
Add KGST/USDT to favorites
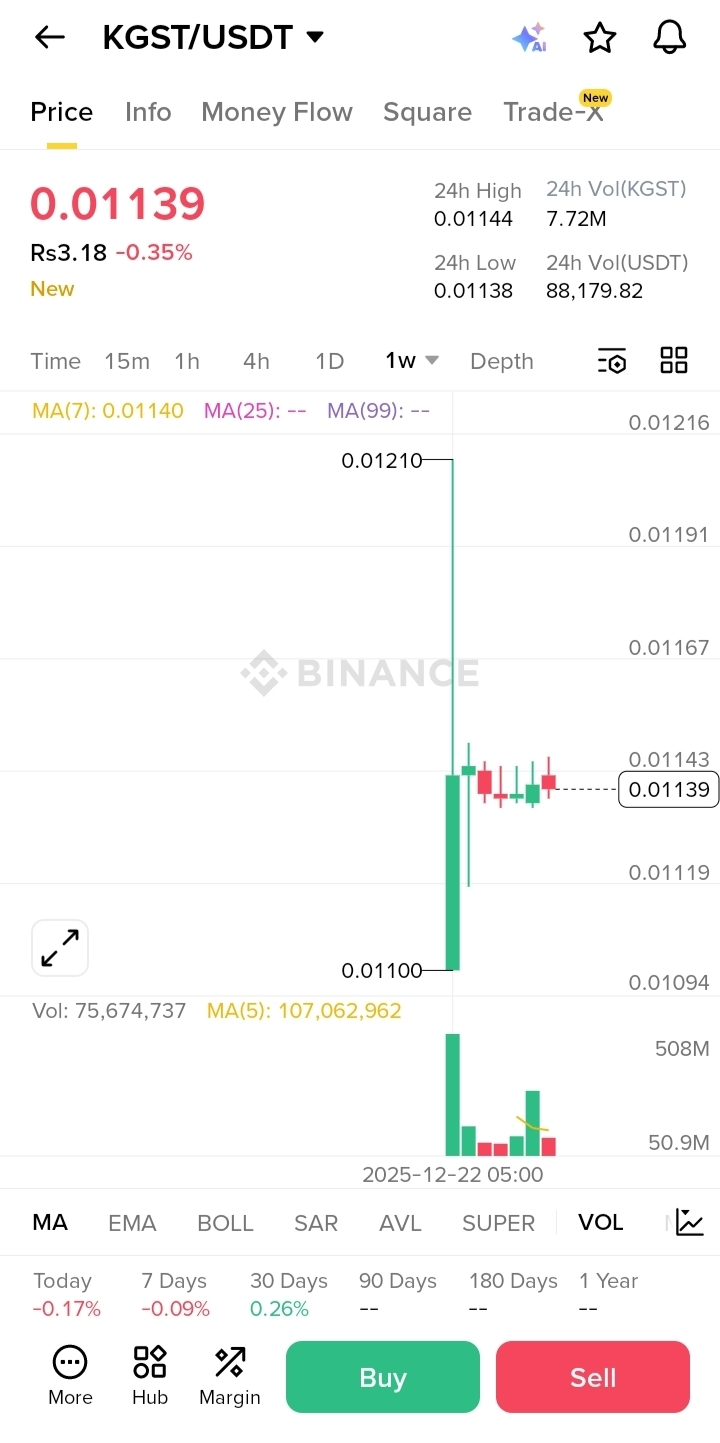600,38
